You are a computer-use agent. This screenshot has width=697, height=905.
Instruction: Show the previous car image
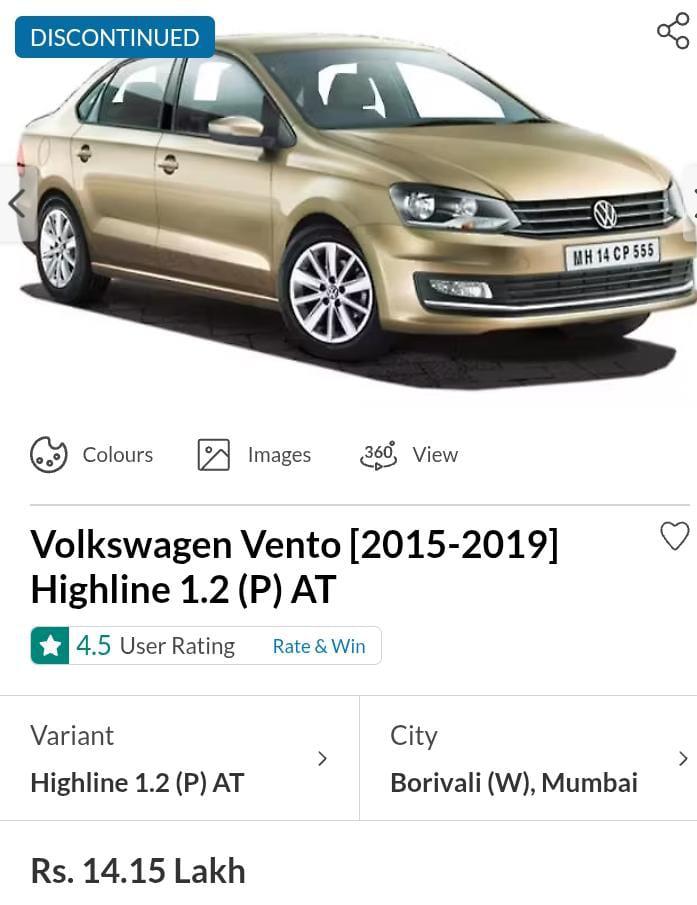(16, 203)
